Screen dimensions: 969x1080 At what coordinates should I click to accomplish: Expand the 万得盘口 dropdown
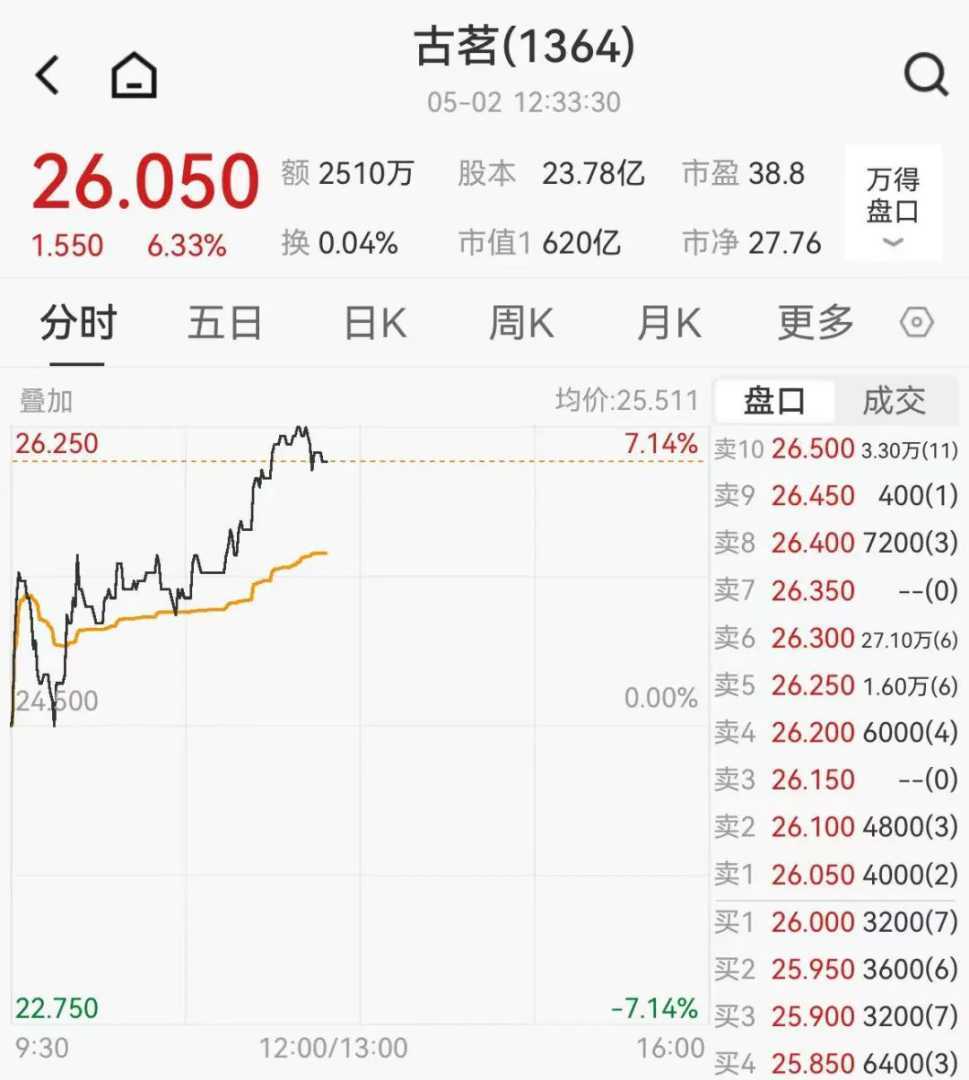[x=892, y=205]
